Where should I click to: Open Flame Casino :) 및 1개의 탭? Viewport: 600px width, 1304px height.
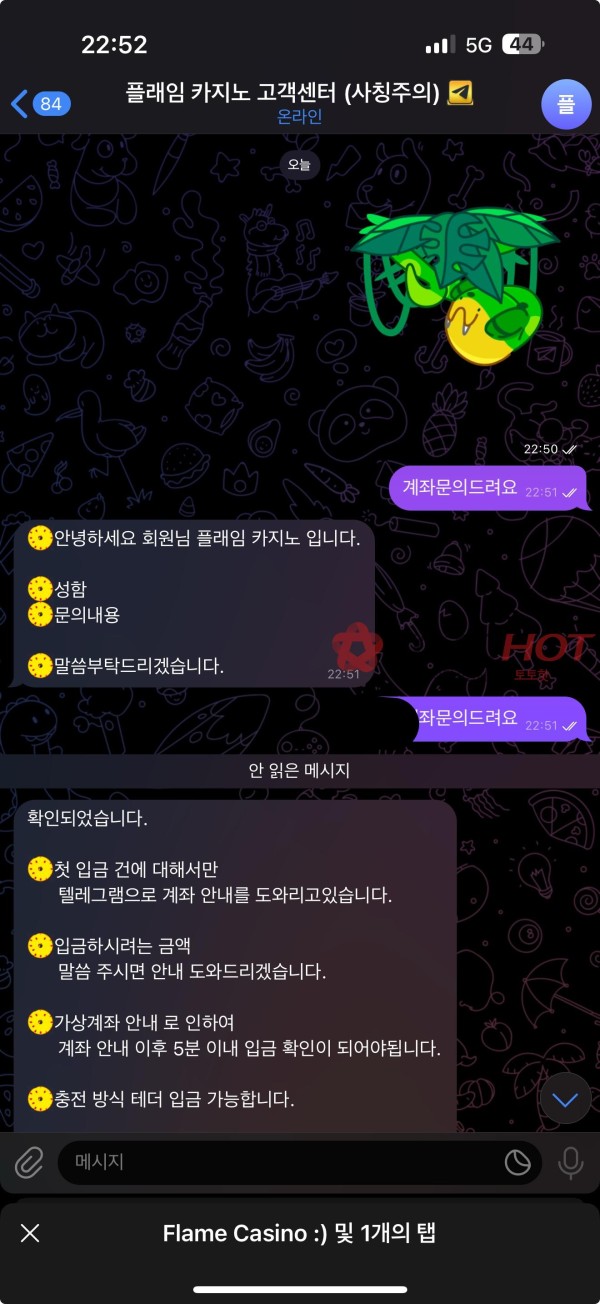[300, 1233]
